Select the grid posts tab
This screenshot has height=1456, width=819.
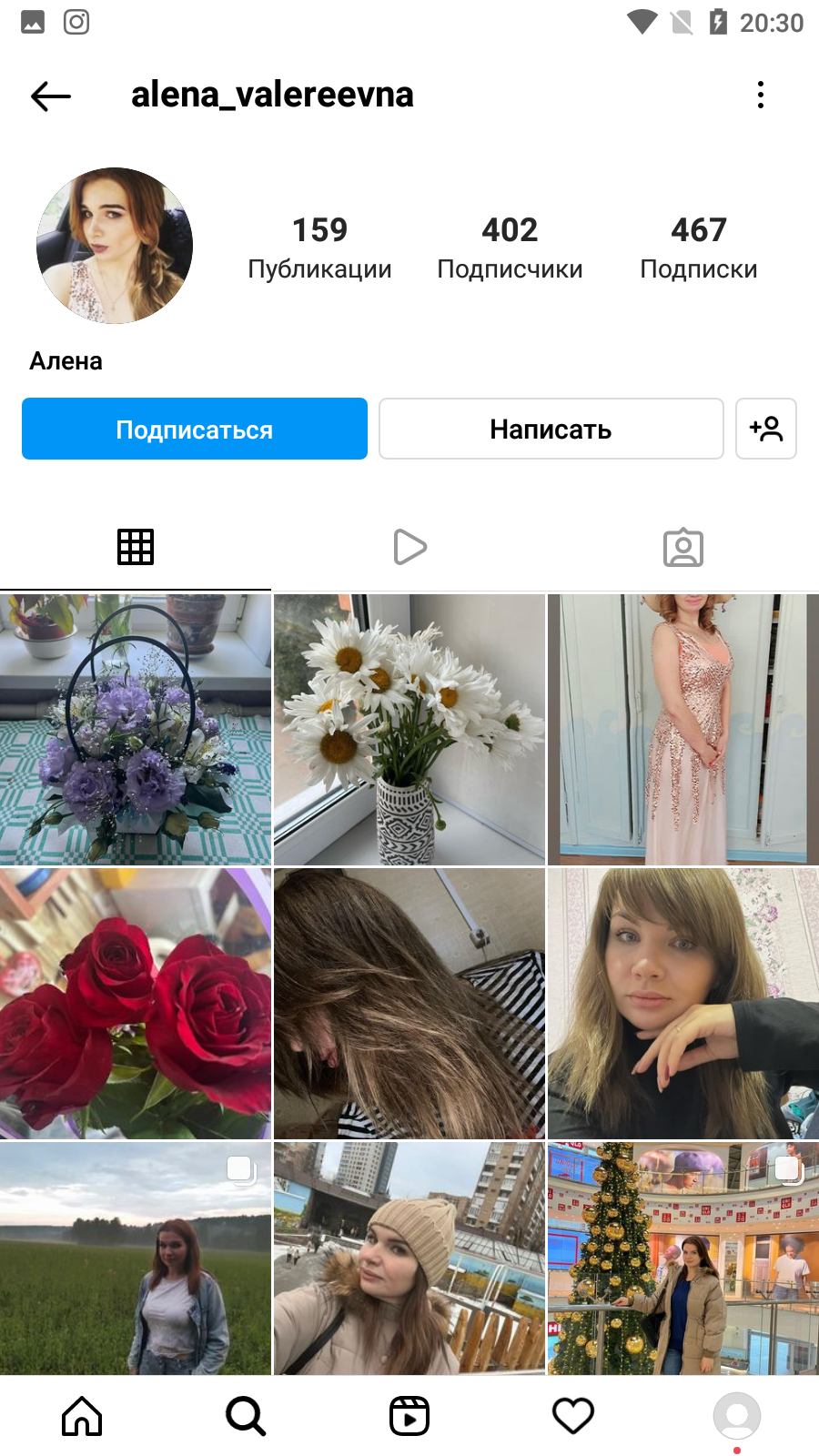point(136,547)
